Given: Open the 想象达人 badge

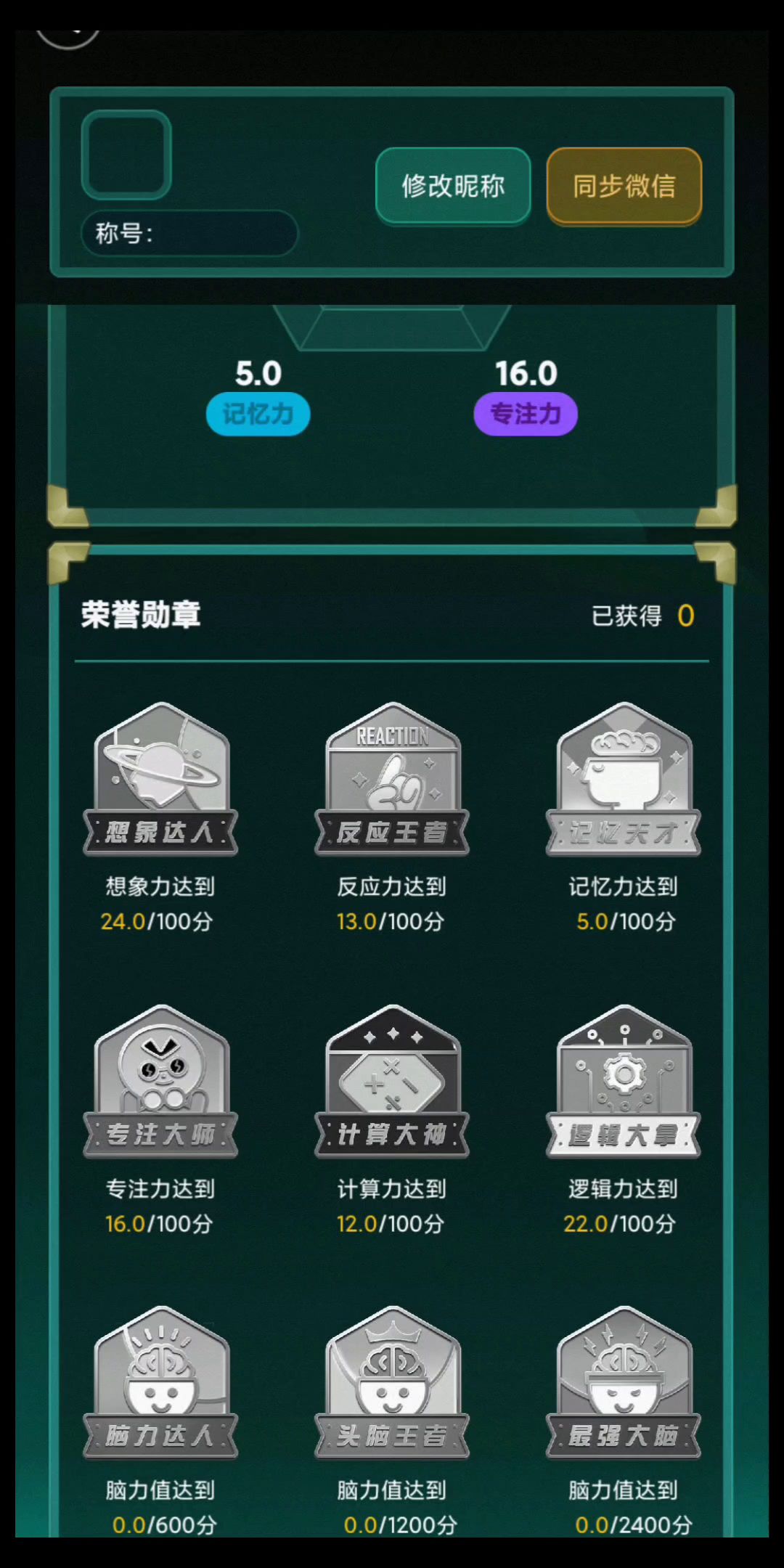Looking at the screenshot, I should click(x=160, y=779).
